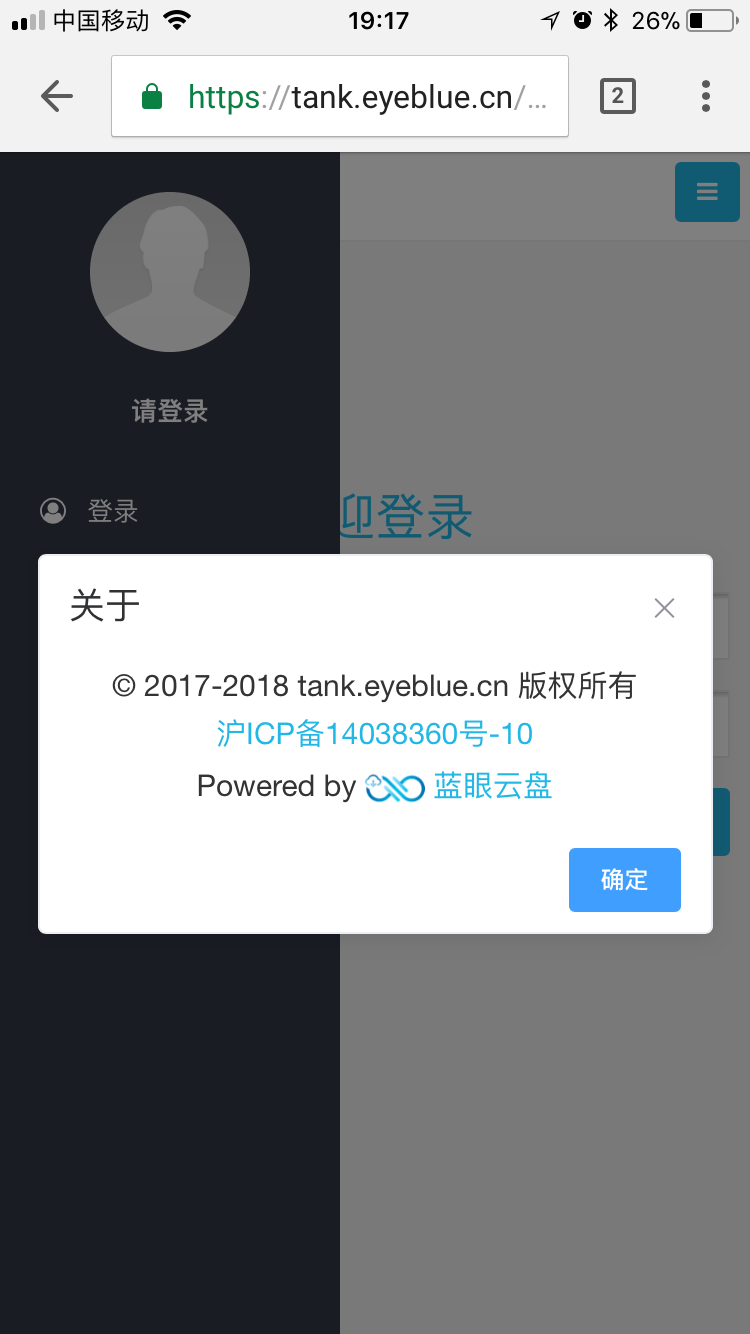Open the 蓝眼云盘 link
750x1334 pixels.
[x=492, y=786]
